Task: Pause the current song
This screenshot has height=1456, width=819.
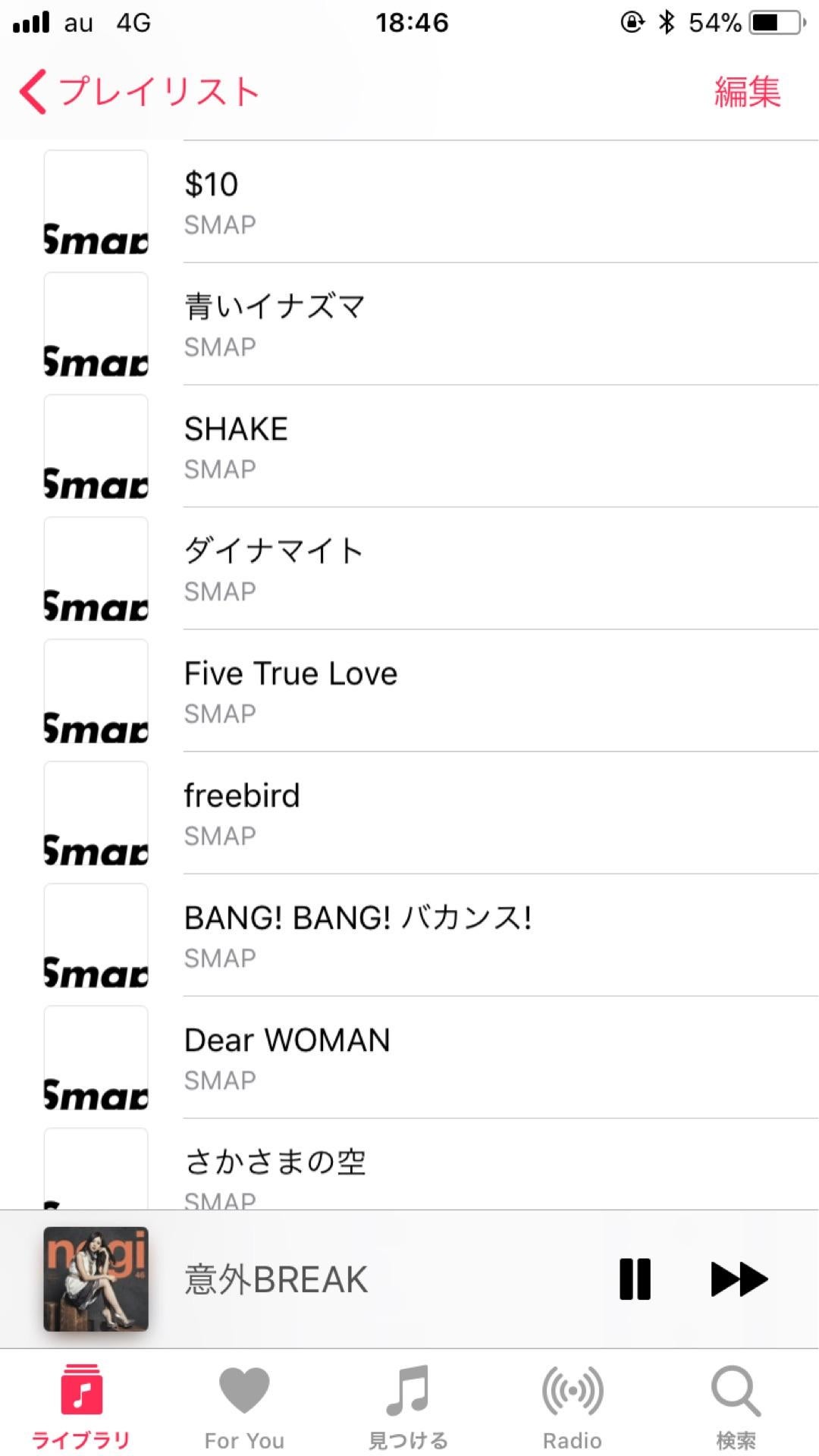Action: point(635,1279)
